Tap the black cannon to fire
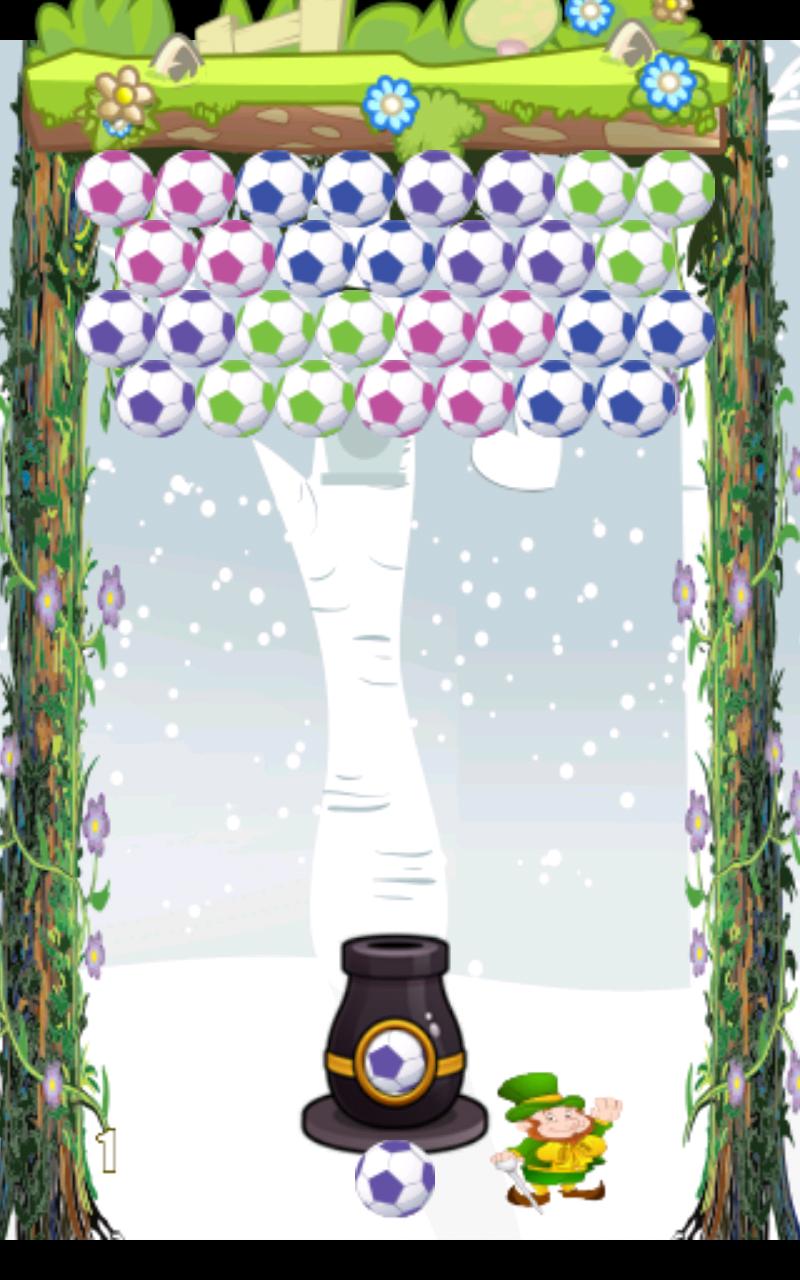This screenshot has height=1280, width=800. 394,1040
